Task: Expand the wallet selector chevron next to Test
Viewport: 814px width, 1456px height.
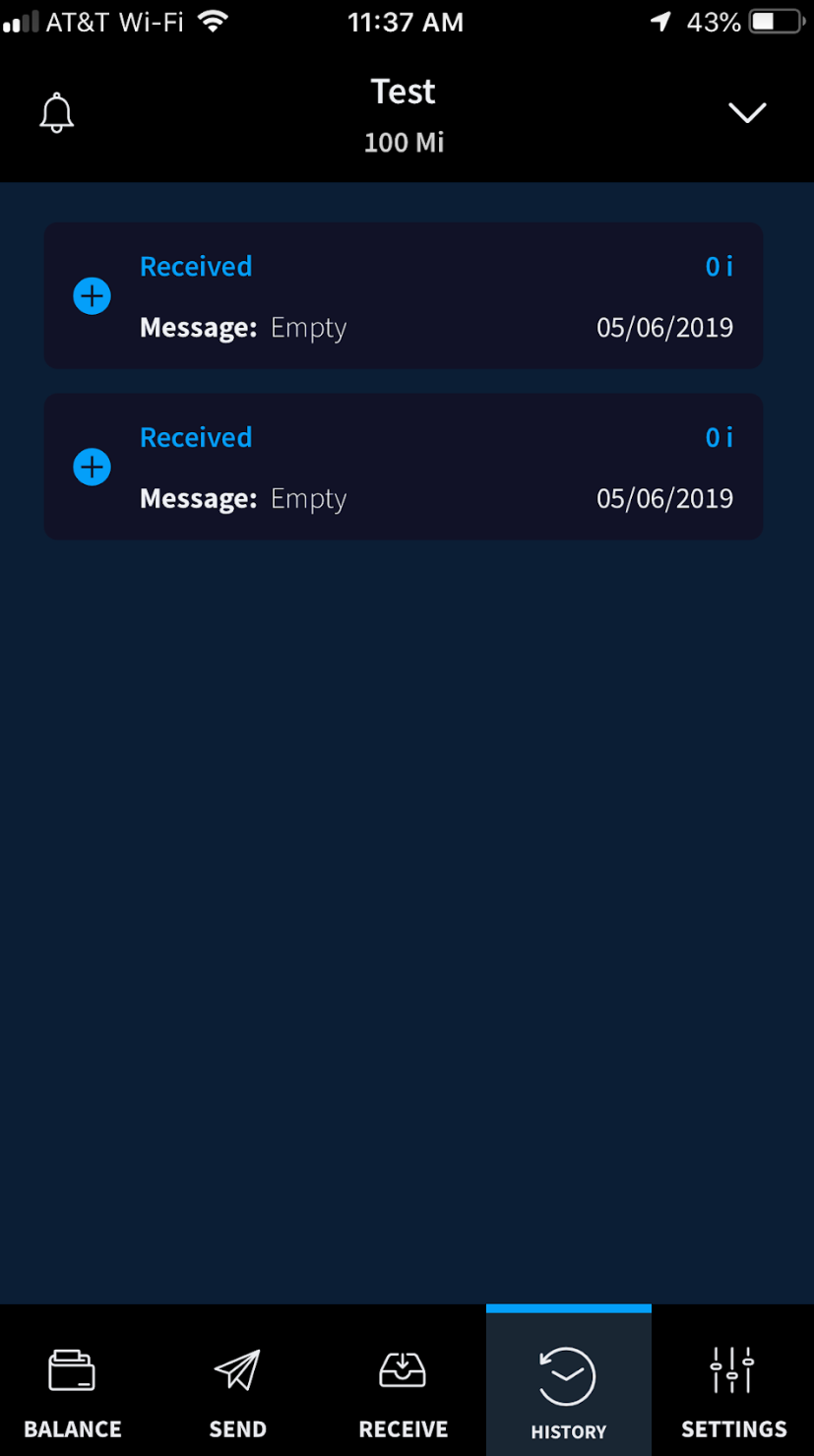Action: (747, 112)
